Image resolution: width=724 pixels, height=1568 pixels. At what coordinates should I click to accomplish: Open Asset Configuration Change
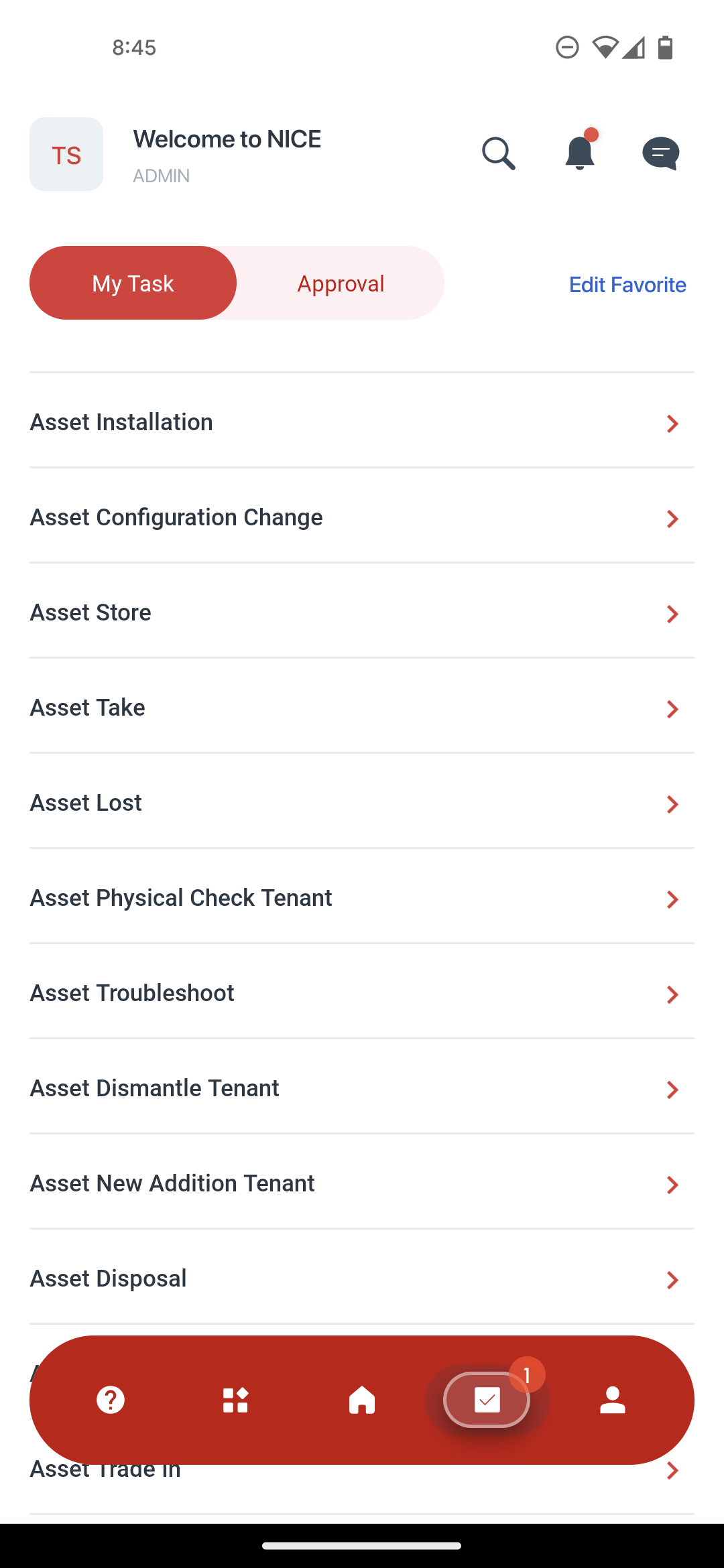coord(362,517)
